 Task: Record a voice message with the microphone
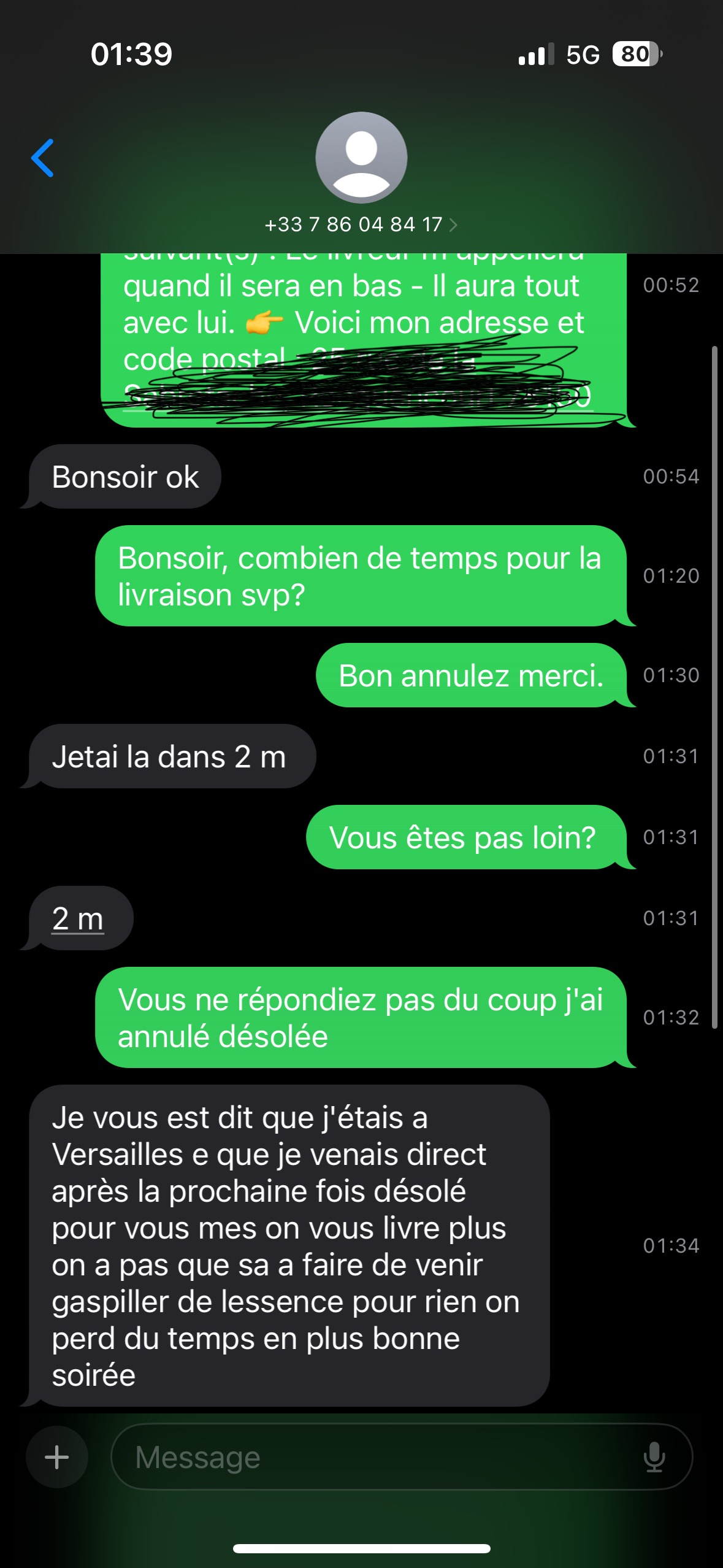[654, 1457]
